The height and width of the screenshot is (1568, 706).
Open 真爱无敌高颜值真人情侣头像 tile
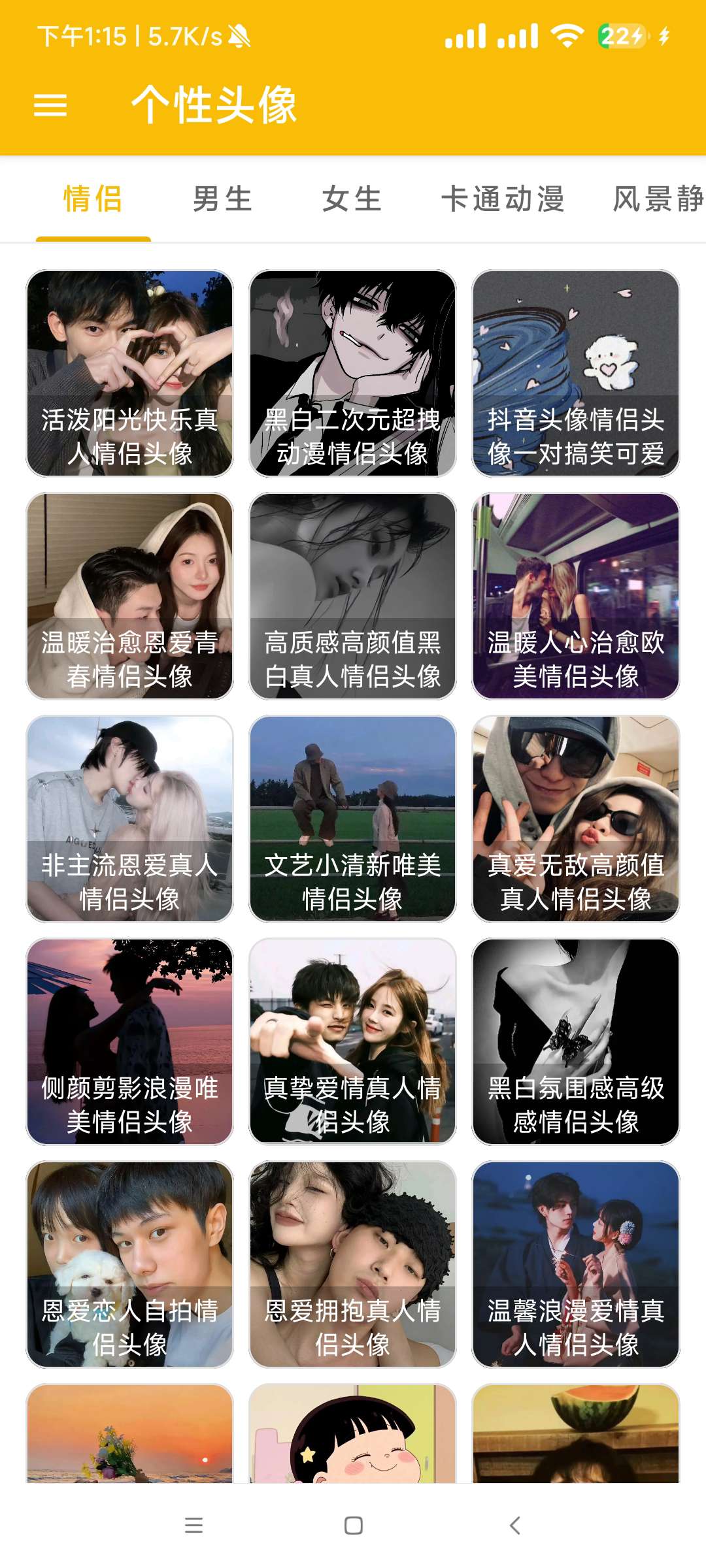[575, 819]
